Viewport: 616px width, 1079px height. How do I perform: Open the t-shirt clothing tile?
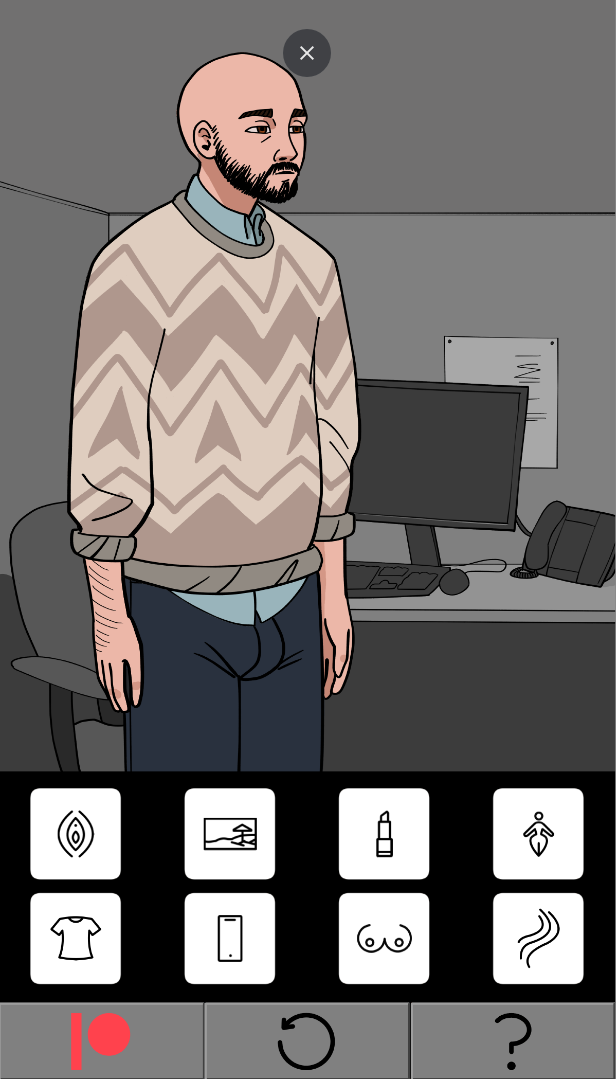(x=76, y=938)
